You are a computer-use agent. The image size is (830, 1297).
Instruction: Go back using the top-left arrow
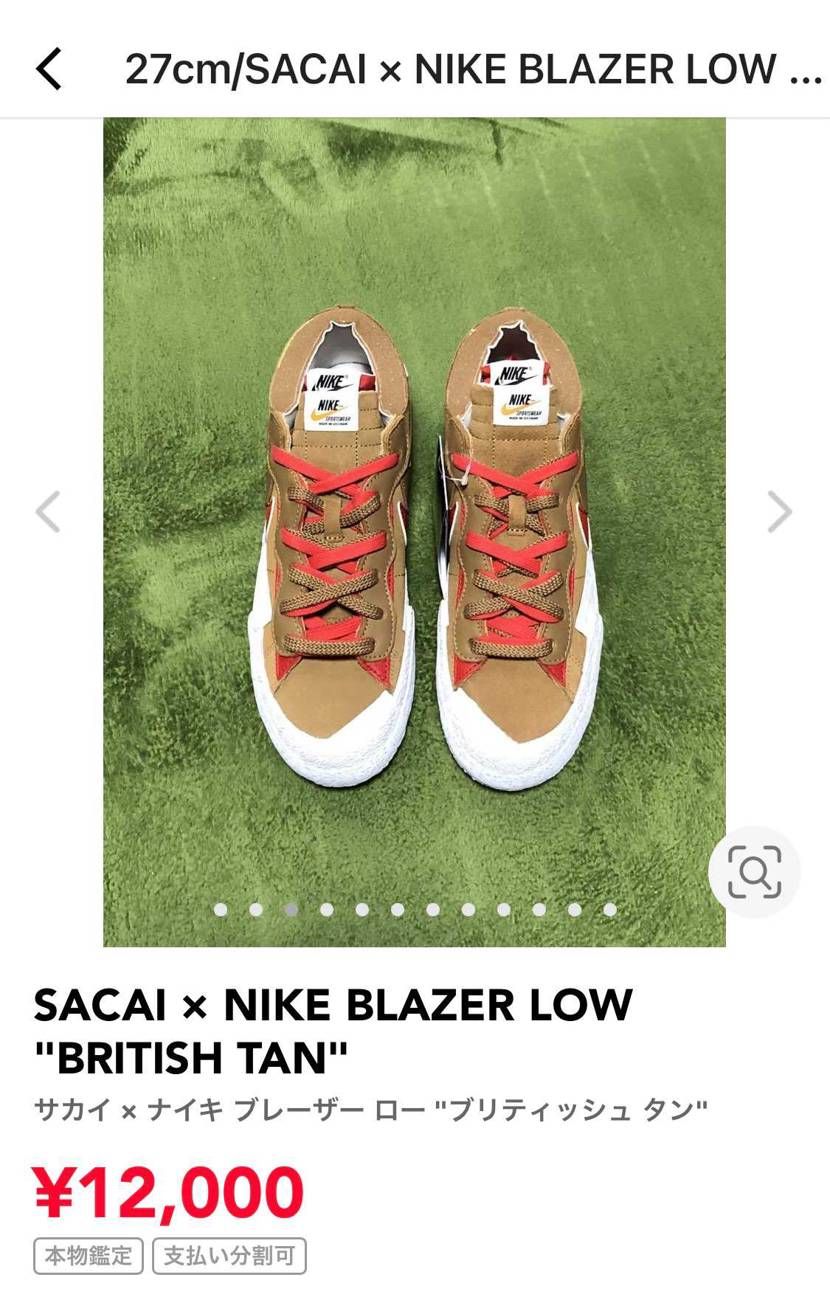49,69
